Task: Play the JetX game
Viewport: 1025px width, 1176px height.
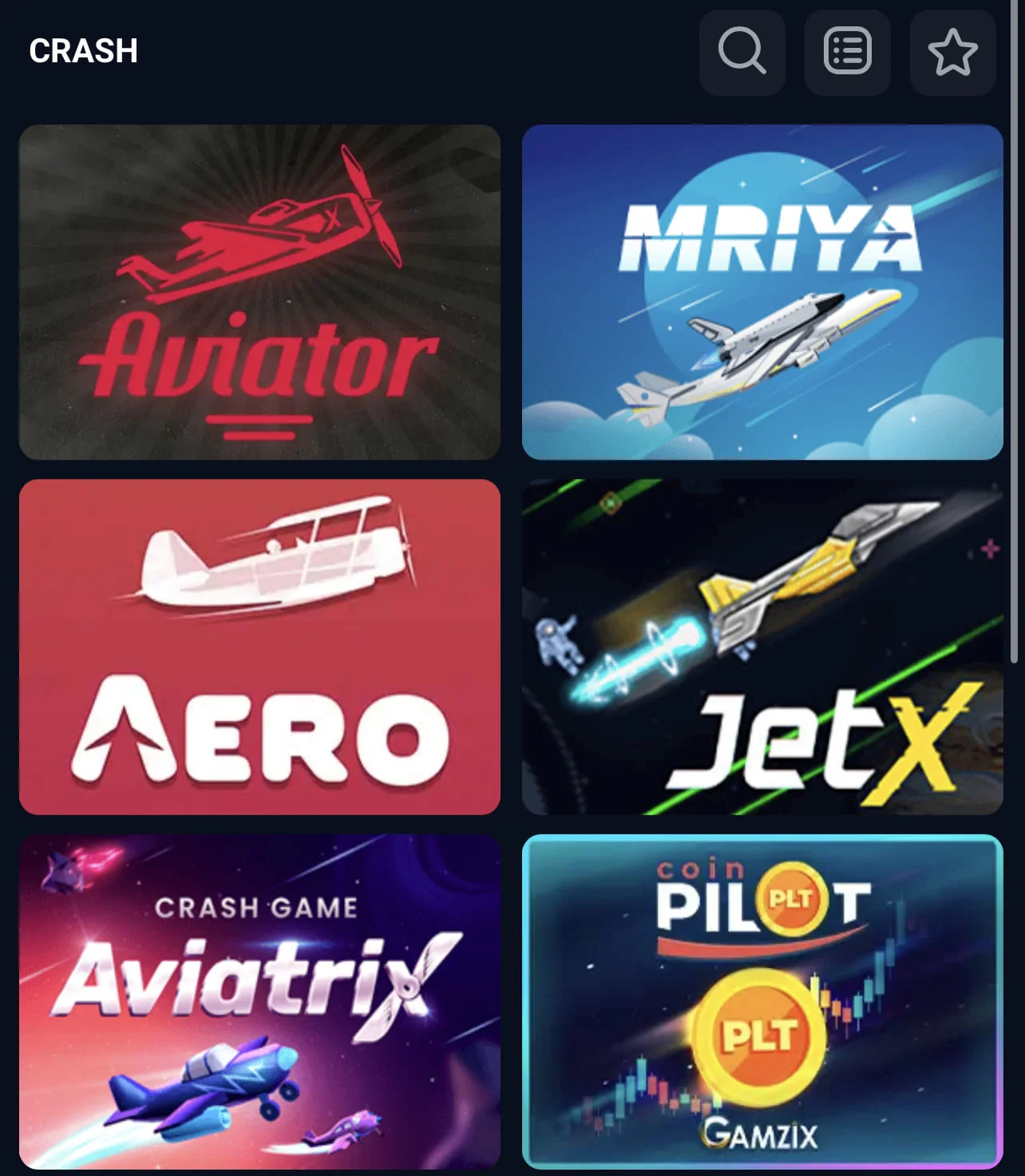Action: tap(762, 647)
